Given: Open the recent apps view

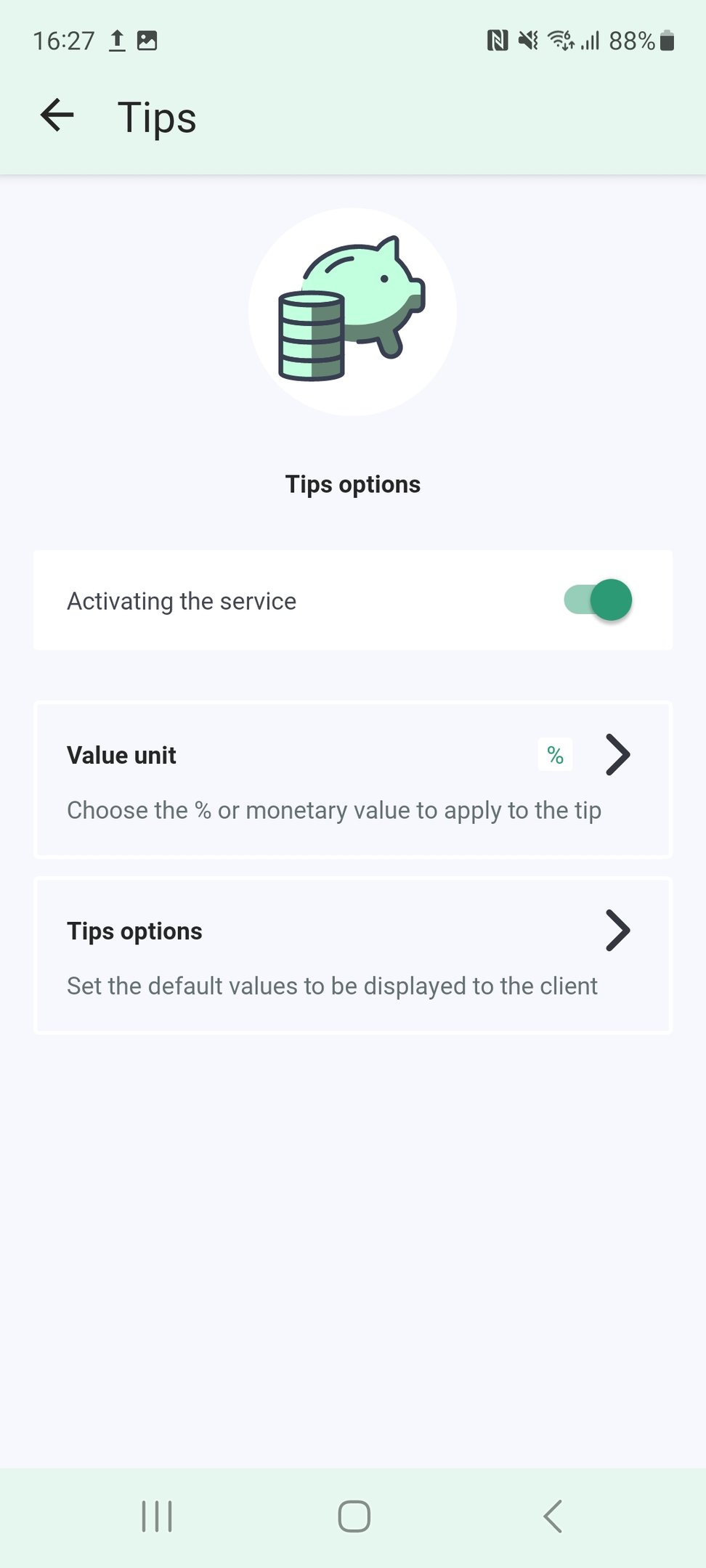Looking at the screenshot, I should point(157,1516).
